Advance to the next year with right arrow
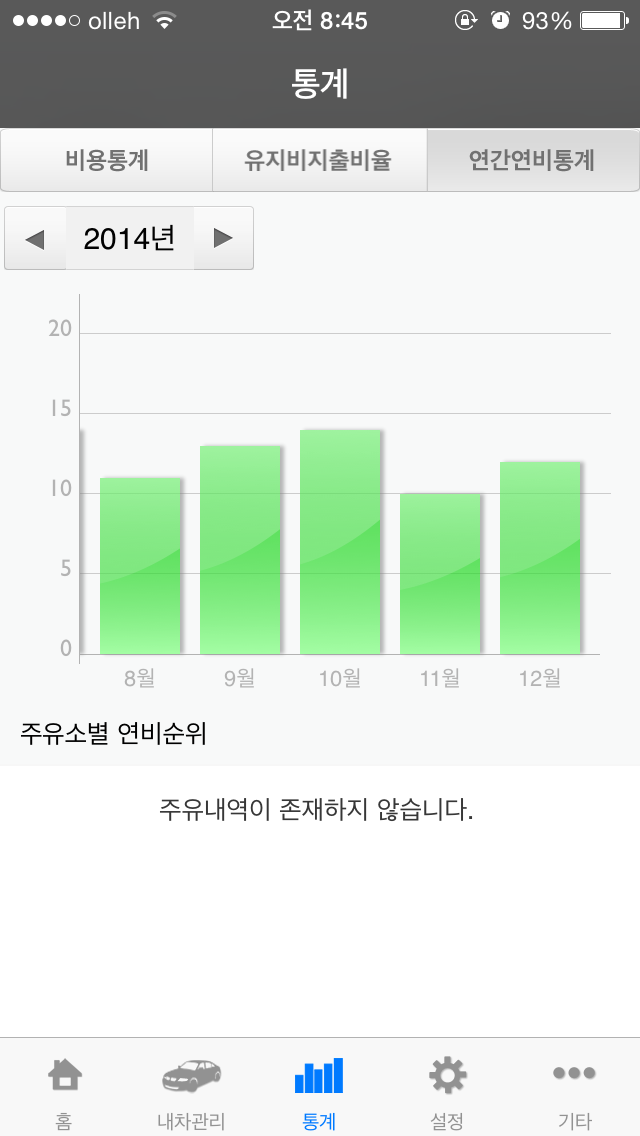Image resolution: width=640 pixels, height=1136 pixels. [223, 238]
